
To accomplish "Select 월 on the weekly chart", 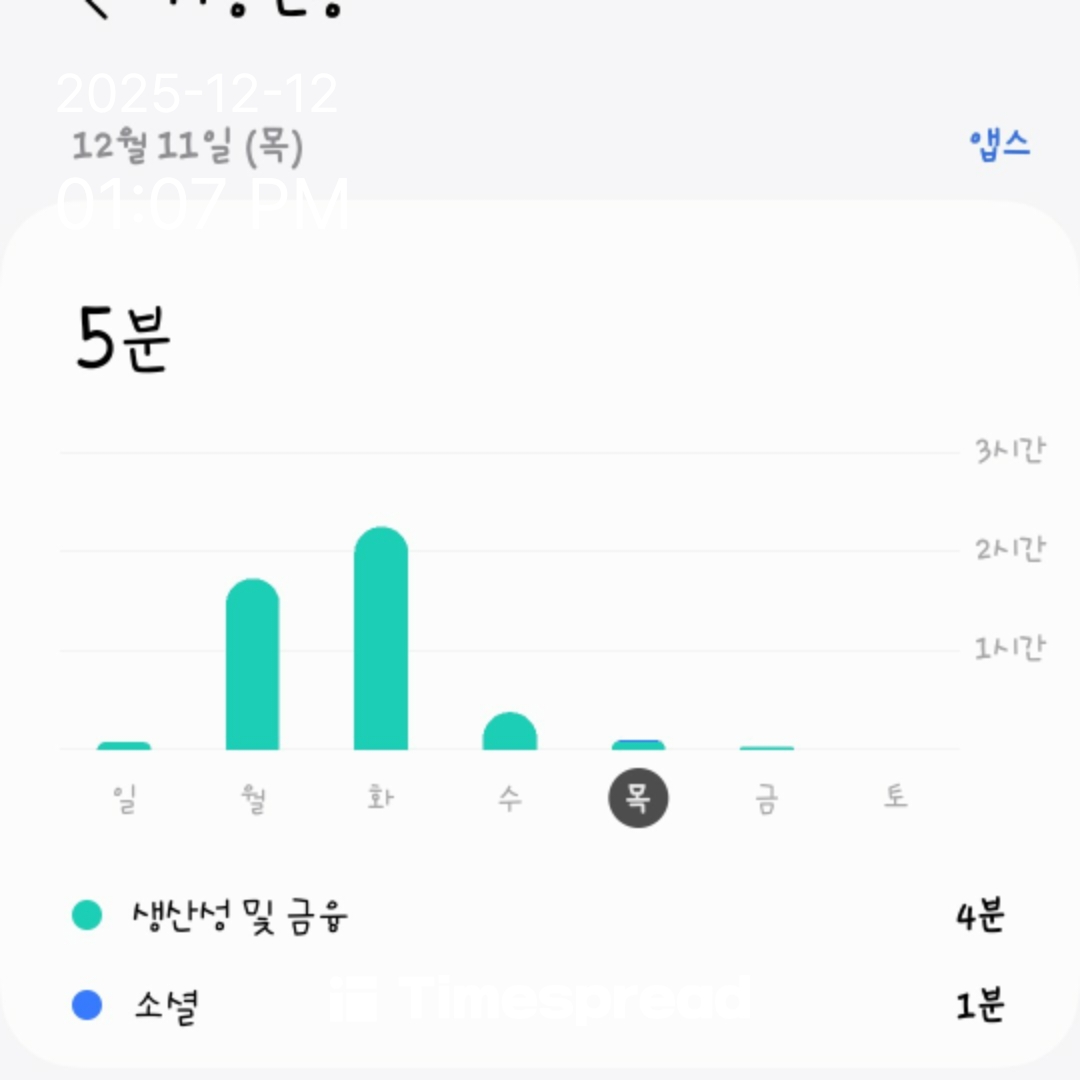I will point(253,799).
